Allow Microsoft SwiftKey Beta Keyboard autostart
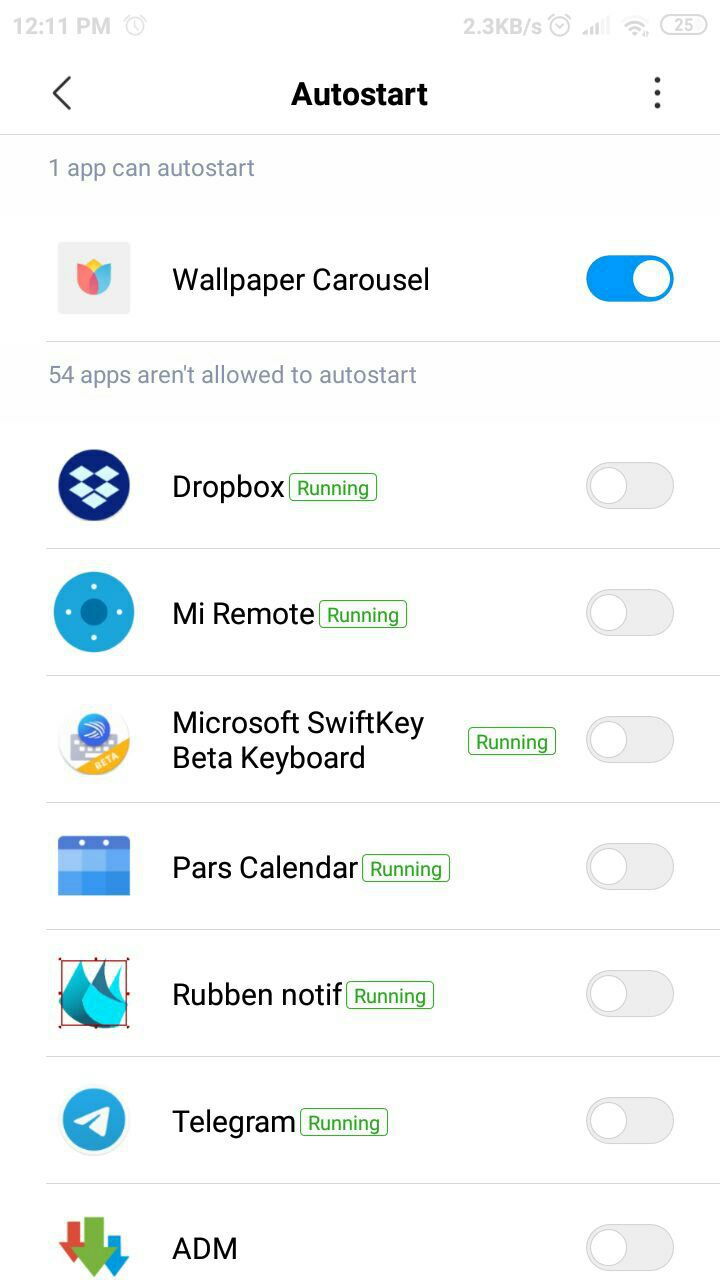 [x=629, y=740]
